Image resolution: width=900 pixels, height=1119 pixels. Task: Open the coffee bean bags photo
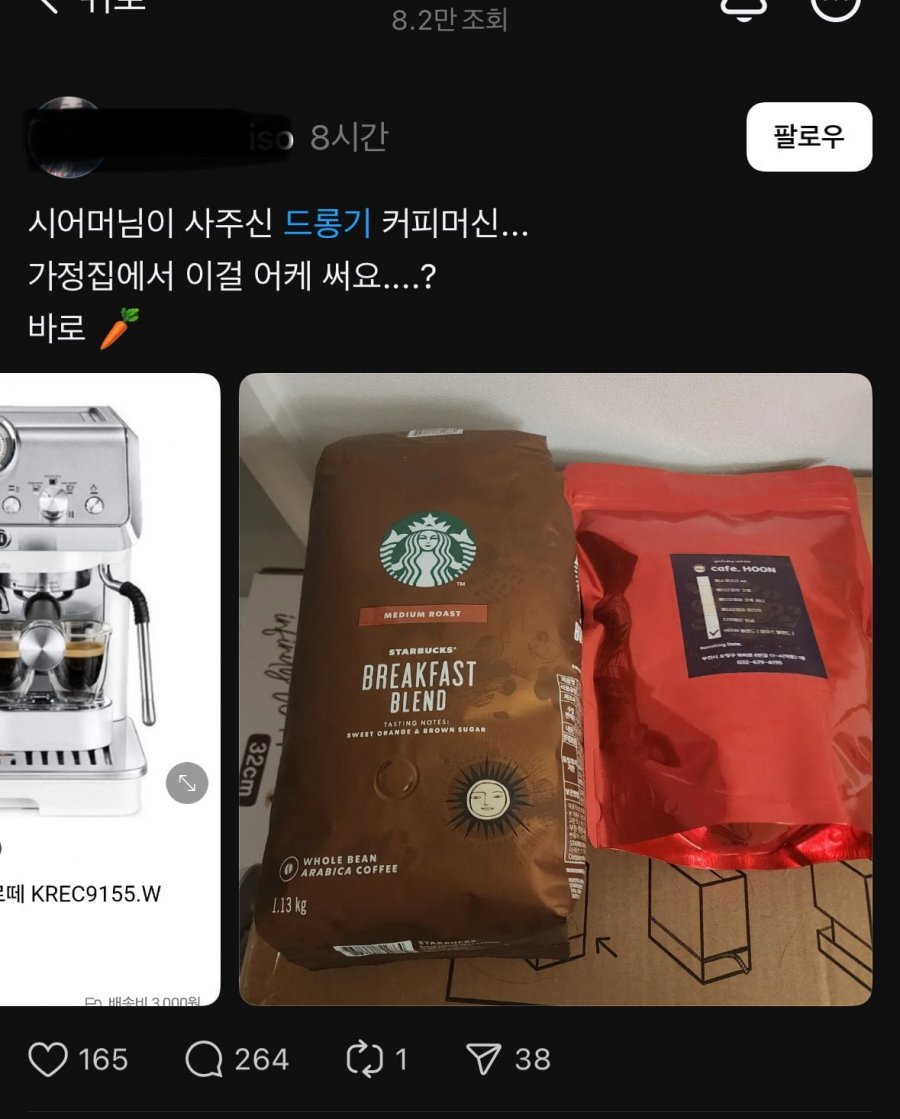tap(555, 688)
